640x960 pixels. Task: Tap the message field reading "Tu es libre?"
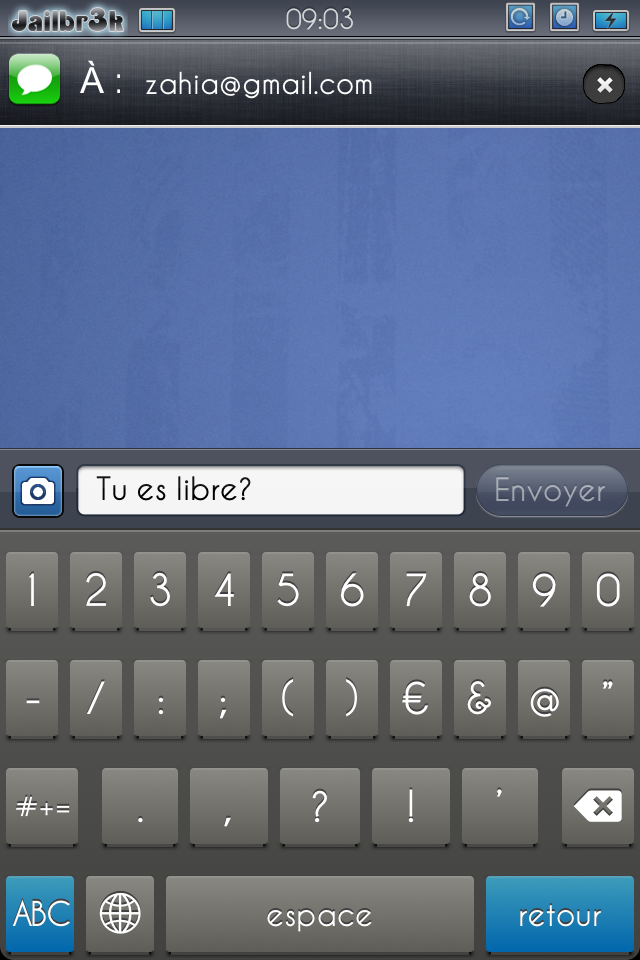tap(271, 491)
